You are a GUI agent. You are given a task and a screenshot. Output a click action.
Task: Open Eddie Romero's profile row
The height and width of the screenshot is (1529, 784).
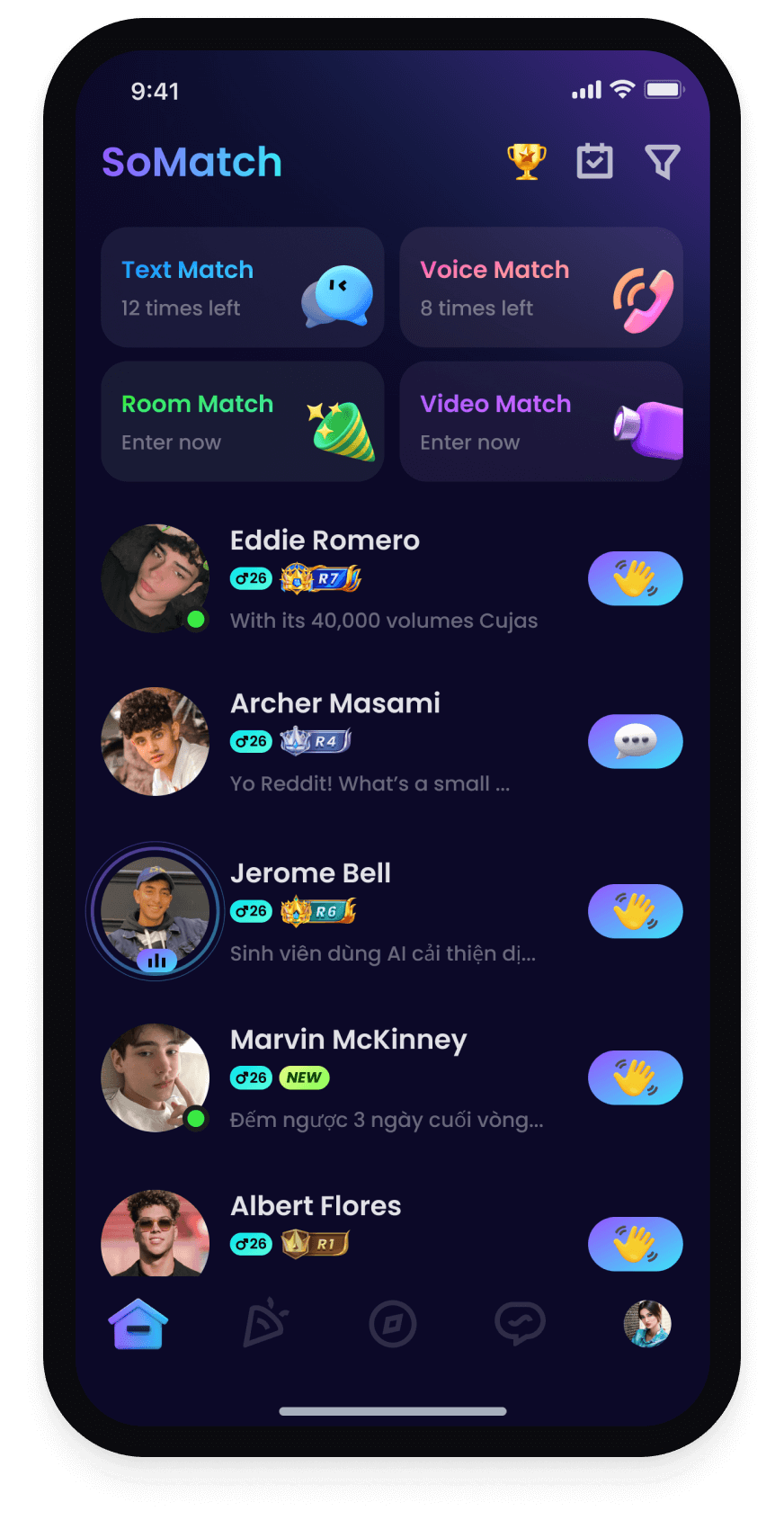coord(384,580)
